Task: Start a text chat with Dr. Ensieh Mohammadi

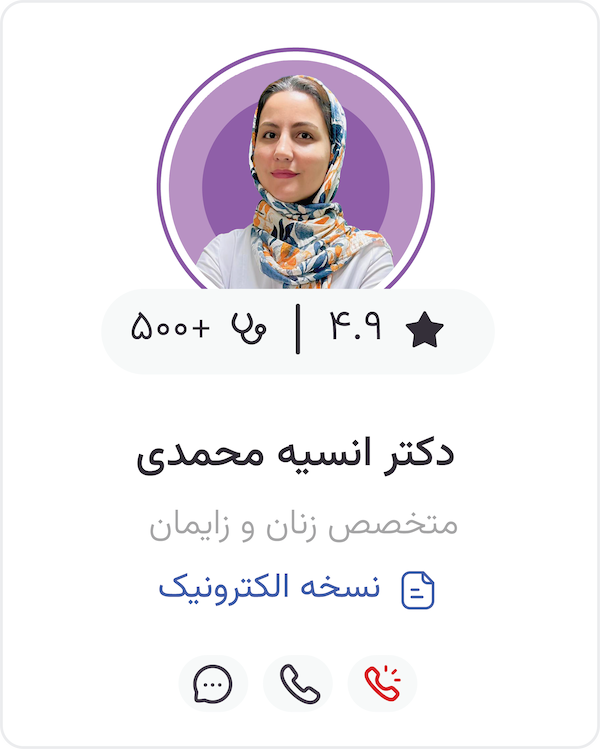Action: (213, 684)
